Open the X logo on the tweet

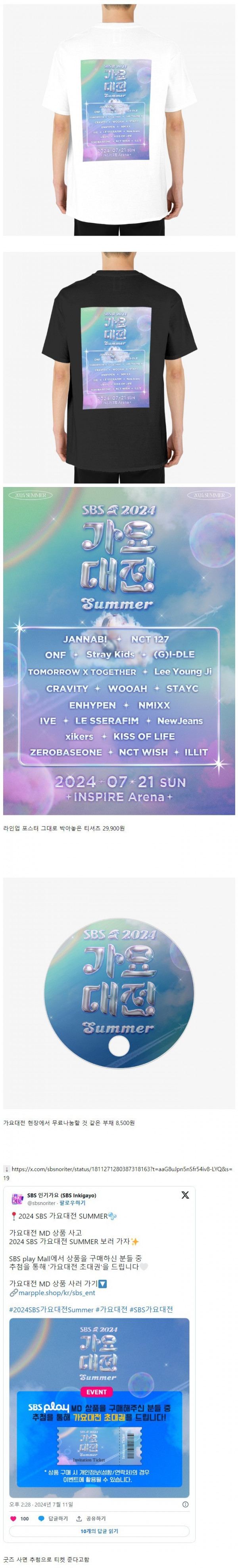click(x=185, y=1195)
